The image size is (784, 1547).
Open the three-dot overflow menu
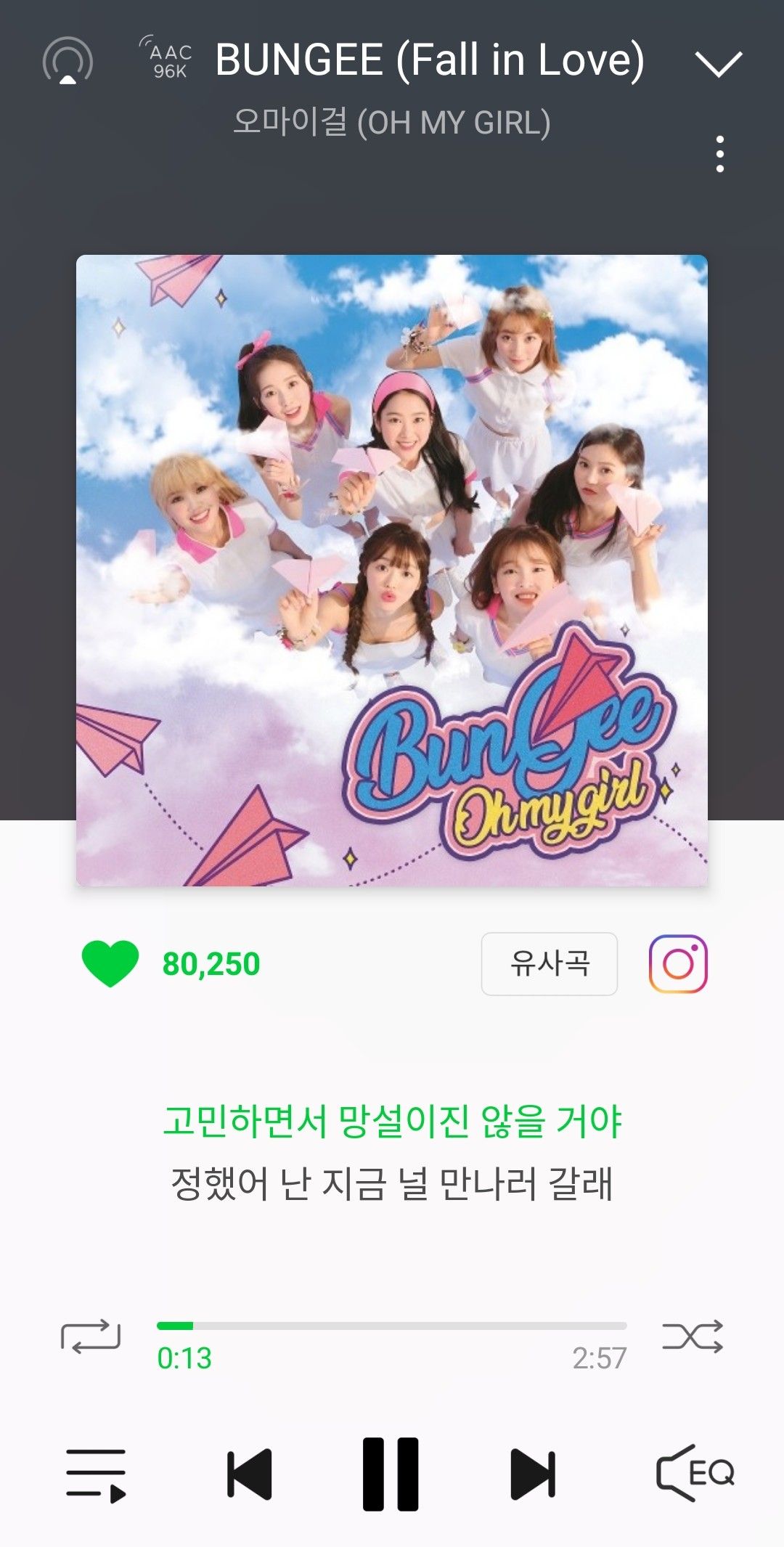pos(719,154)
